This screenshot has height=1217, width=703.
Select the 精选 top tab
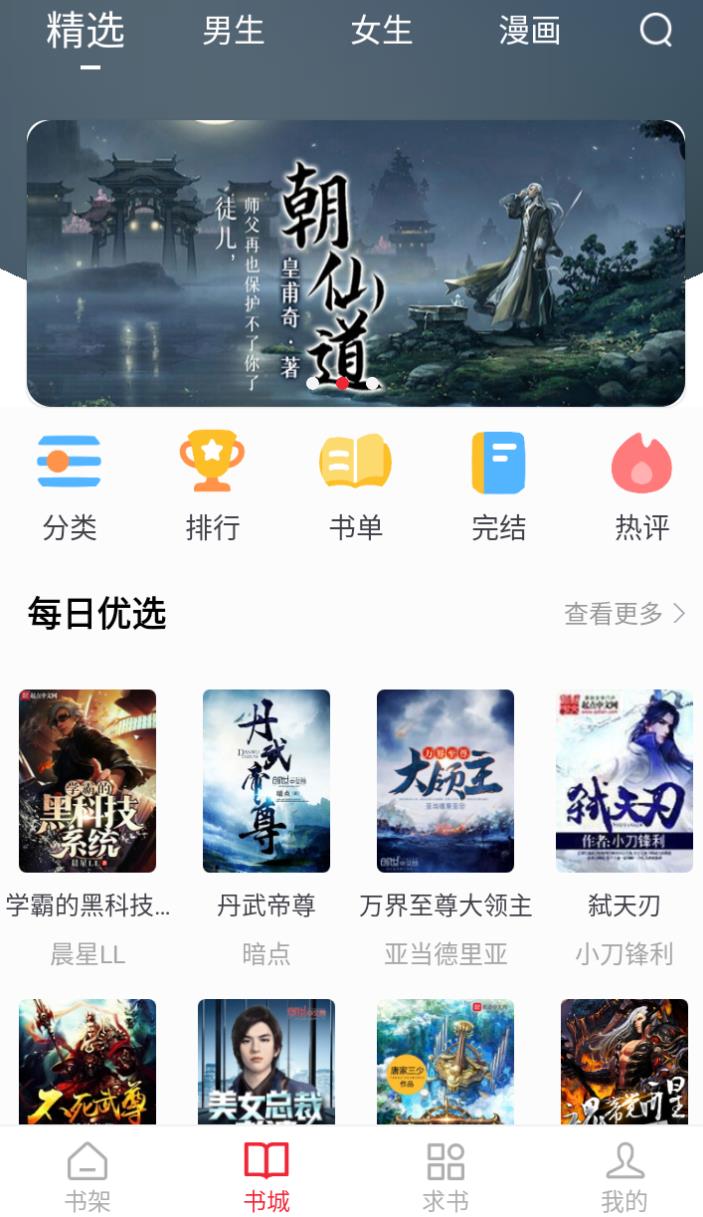point(86,31)
